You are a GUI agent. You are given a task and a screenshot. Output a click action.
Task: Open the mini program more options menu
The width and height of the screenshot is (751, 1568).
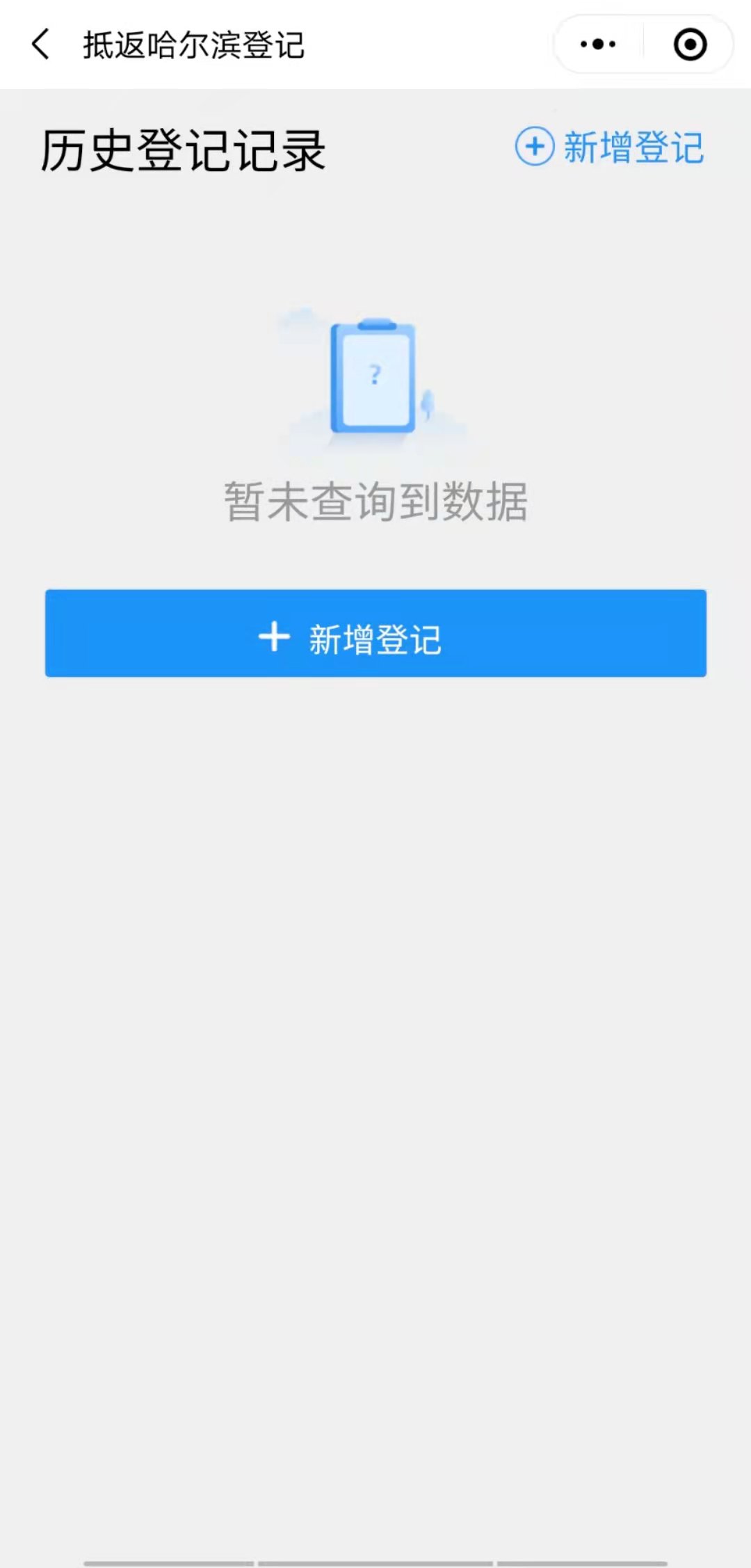pos(598,45)
